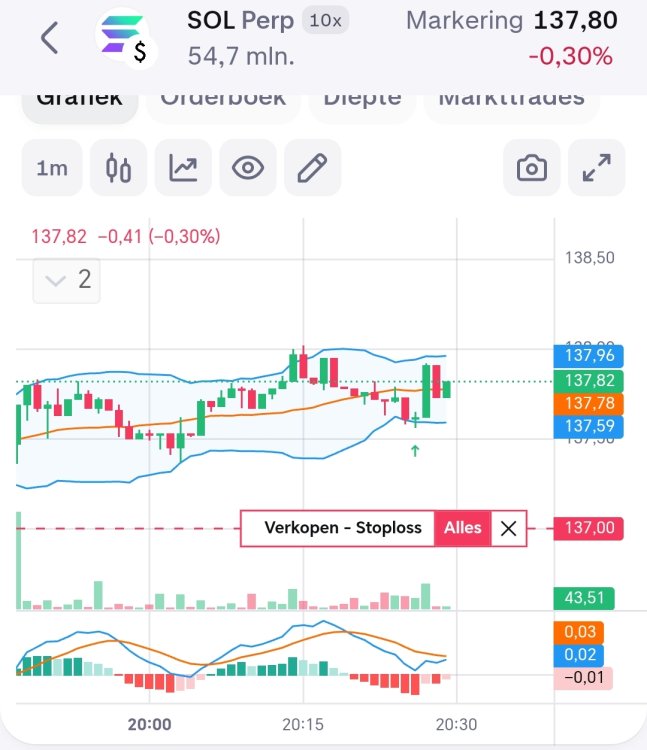Switch to the Grafiek tab
Image resolution: width=647 pixels, height=750 pixels.
pyautogui.click(x=80, y=100)
